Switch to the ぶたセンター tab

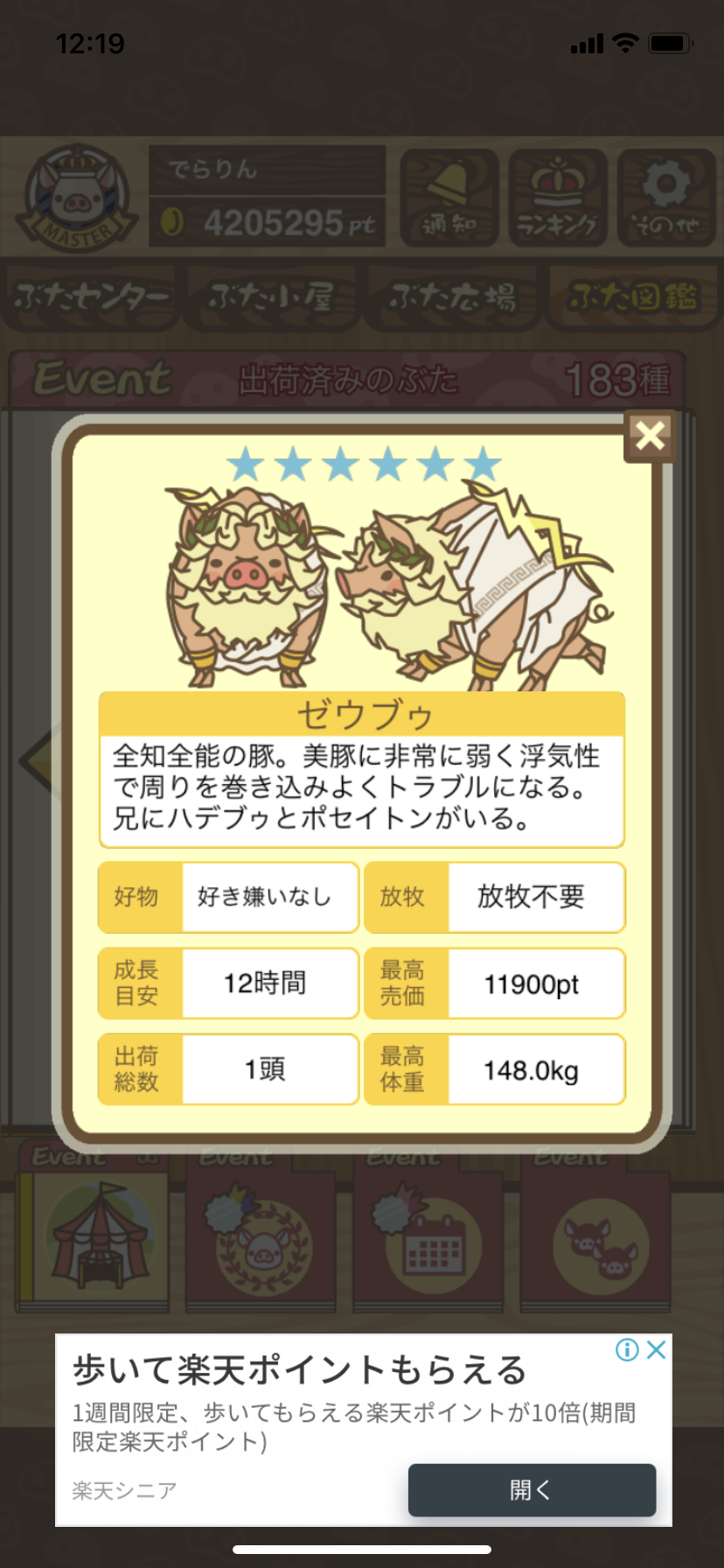(x=91, y=298)
